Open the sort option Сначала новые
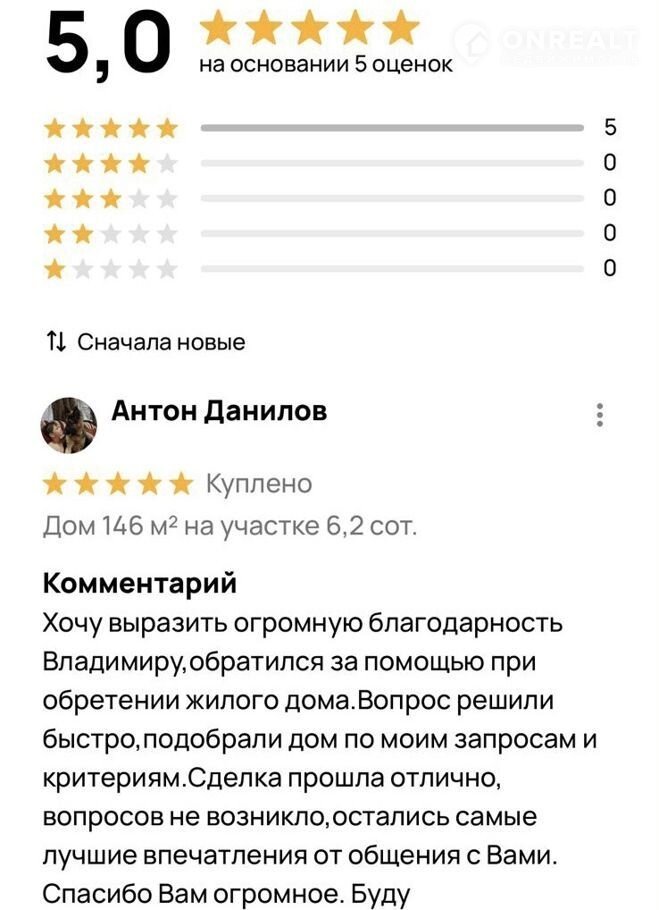The width and height of the screenshot is (659, 910). tap(146, 342)
